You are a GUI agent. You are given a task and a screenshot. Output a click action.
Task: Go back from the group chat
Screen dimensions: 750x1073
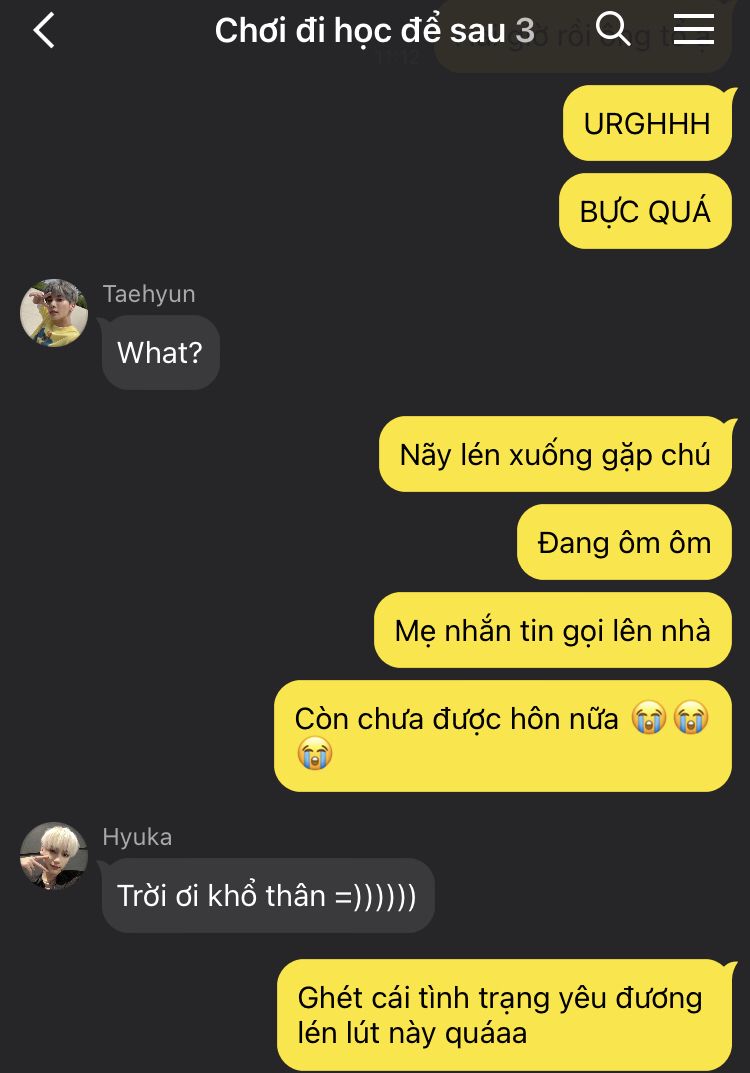[44, 31]
